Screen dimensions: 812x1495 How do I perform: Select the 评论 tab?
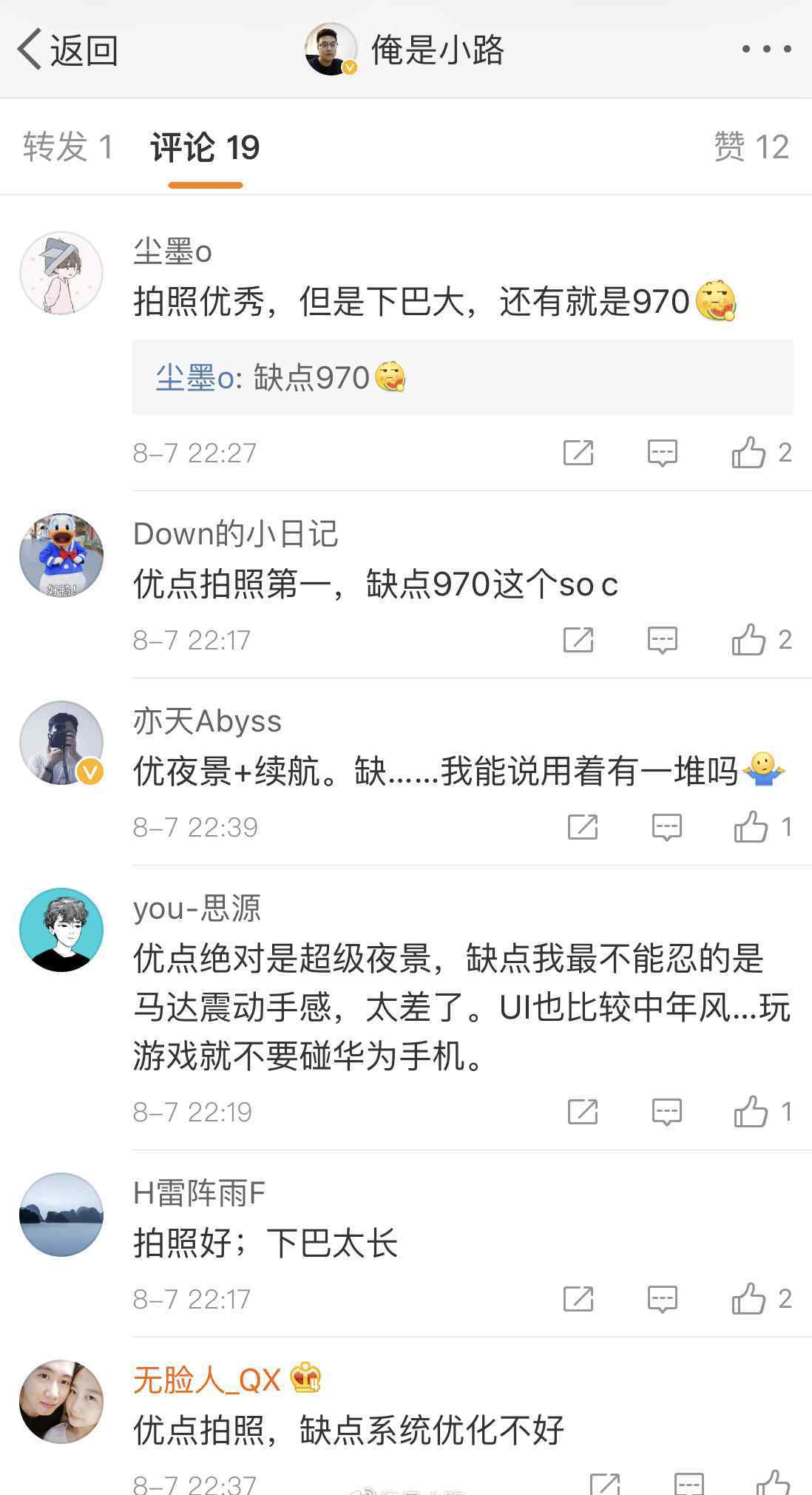[205, 148]
